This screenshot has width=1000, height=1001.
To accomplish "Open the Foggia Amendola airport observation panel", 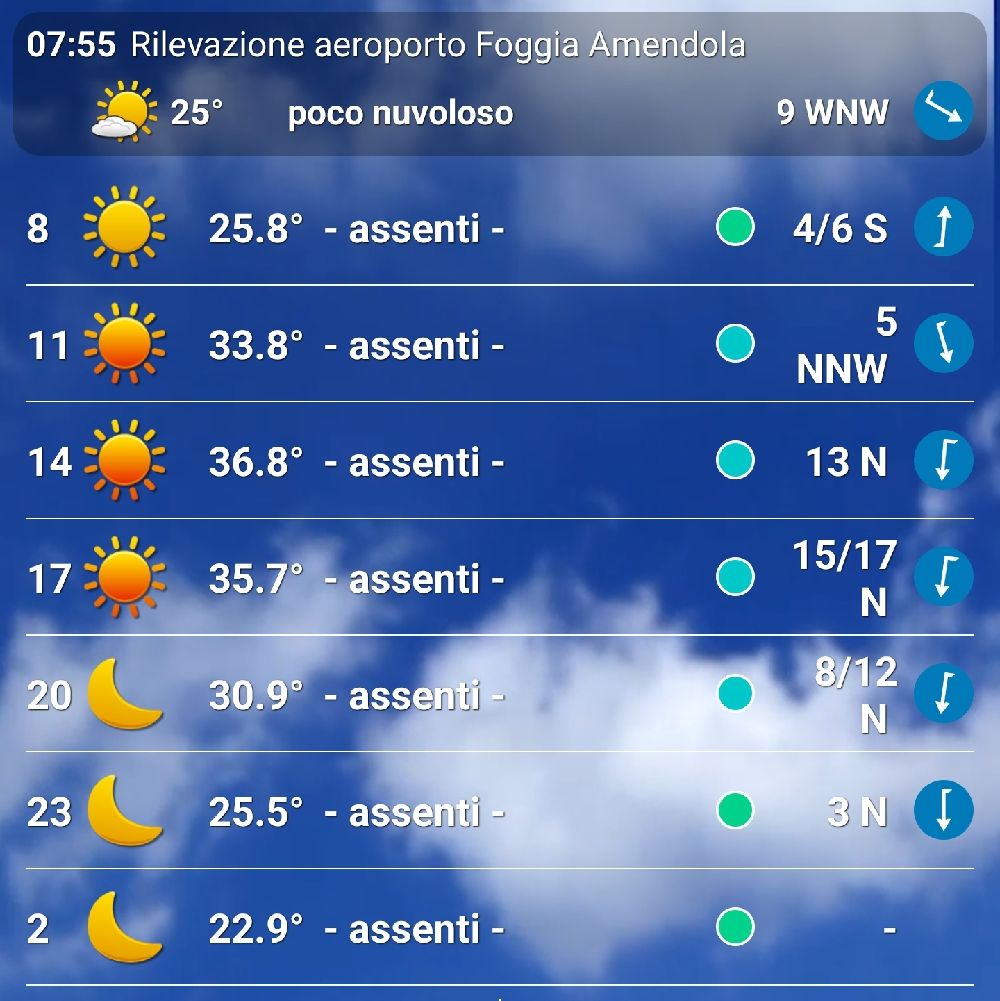I will pyautogui.click(x=500, y=83).
